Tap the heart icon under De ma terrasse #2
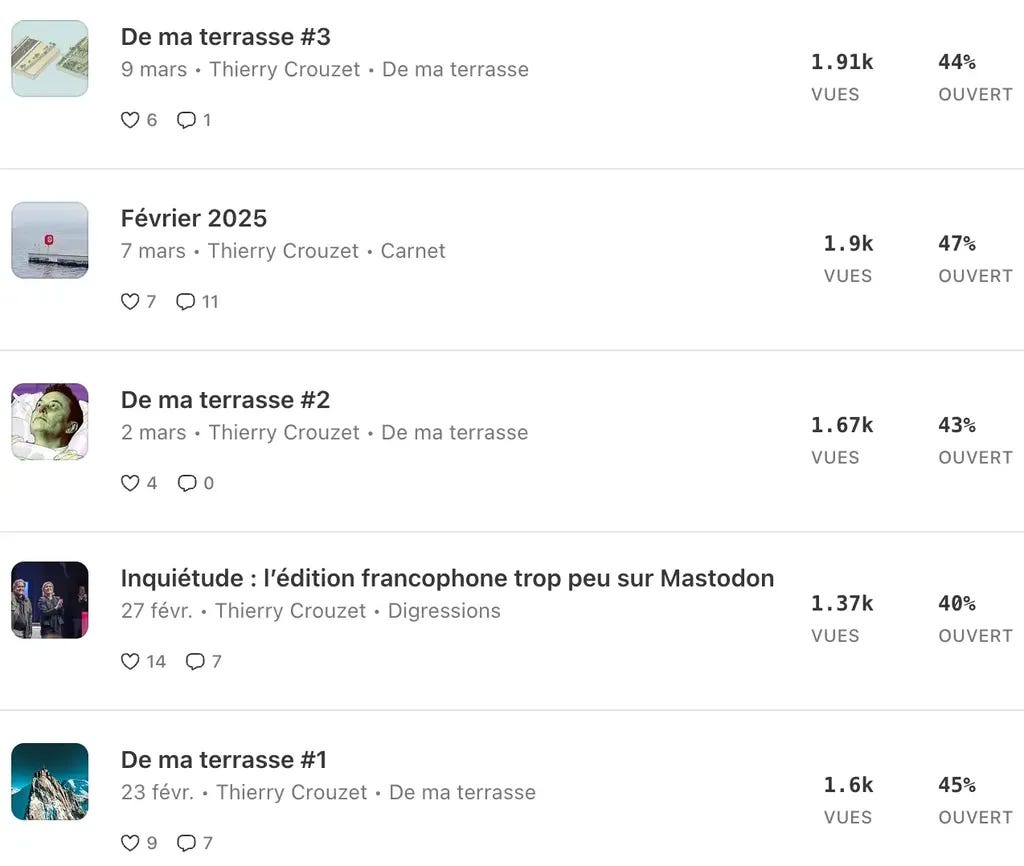The width and height of the screenshot is (1024, 866). (130, 483)
